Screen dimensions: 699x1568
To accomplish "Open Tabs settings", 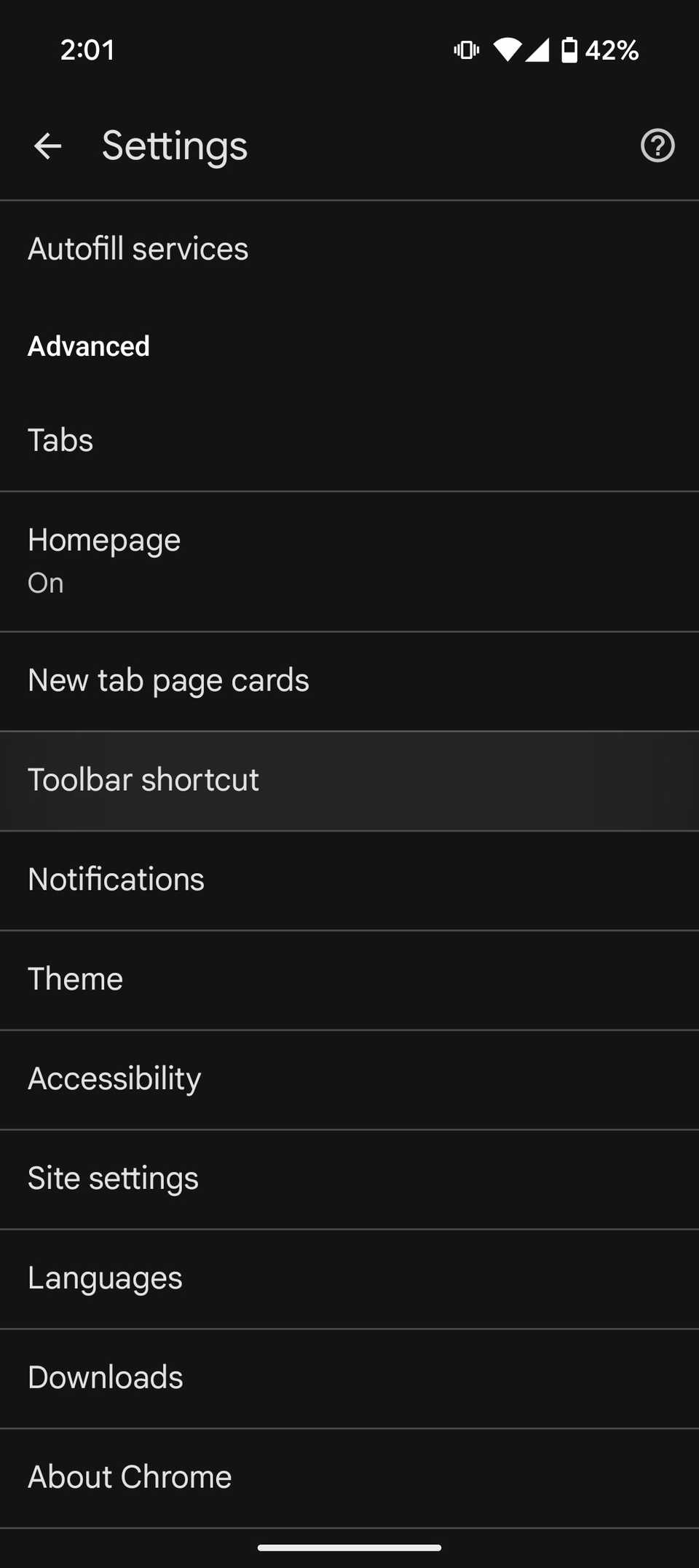I will [61, 440].
